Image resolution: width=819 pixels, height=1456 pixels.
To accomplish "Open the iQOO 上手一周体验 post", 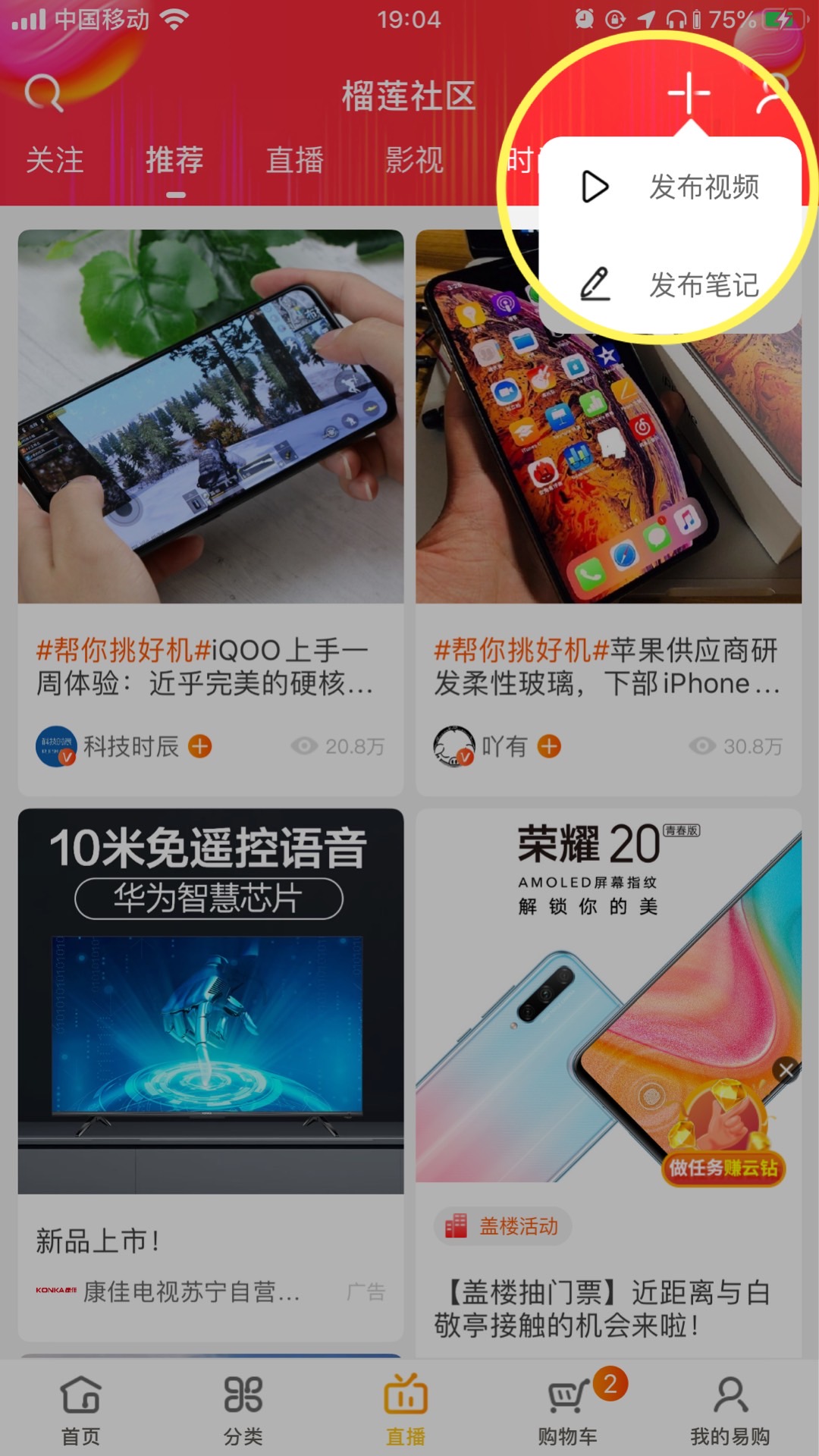I will (x=211, y=455).
